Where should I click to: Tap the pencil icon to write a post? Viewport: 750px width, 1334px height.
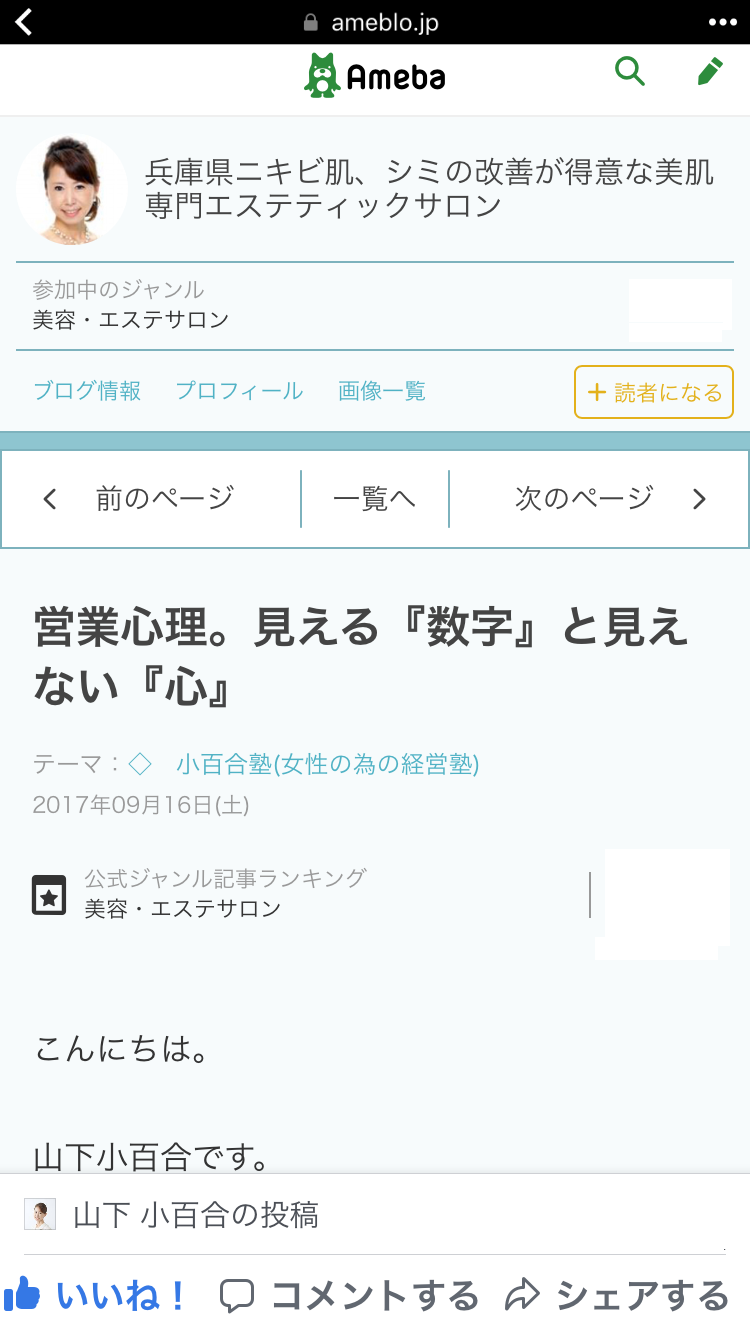(x=709, y=72)
